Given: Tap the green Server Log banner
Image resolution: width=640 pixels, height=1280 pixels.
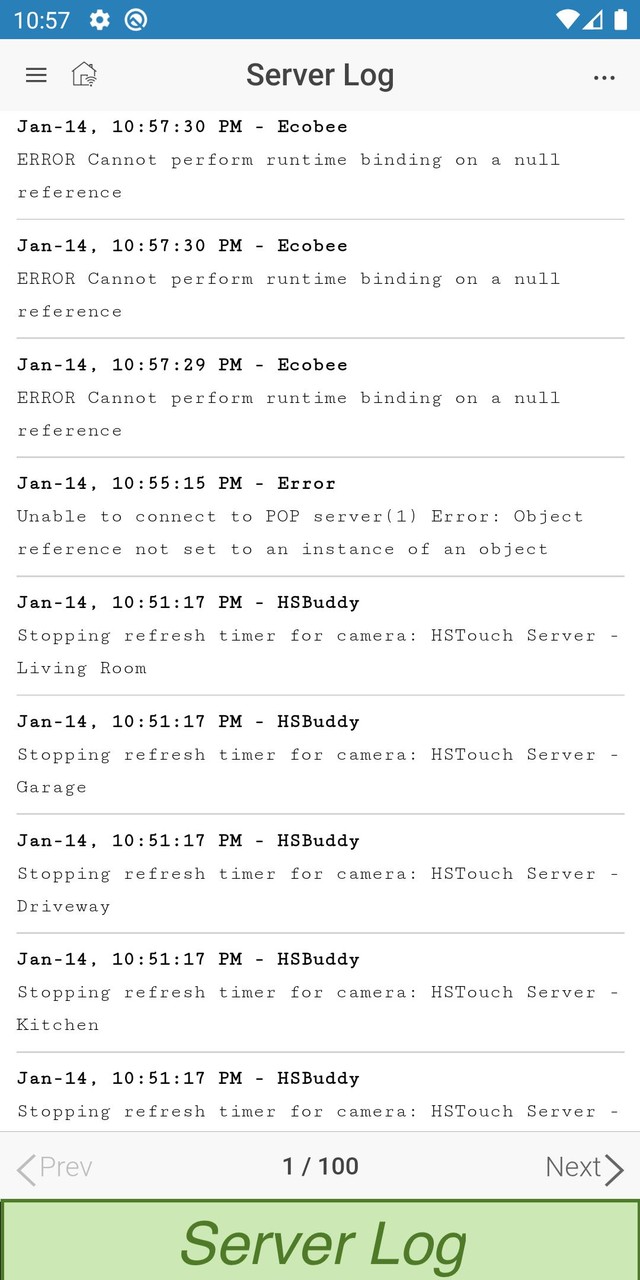Looking at the screenshot, I should click(320, 1240).
